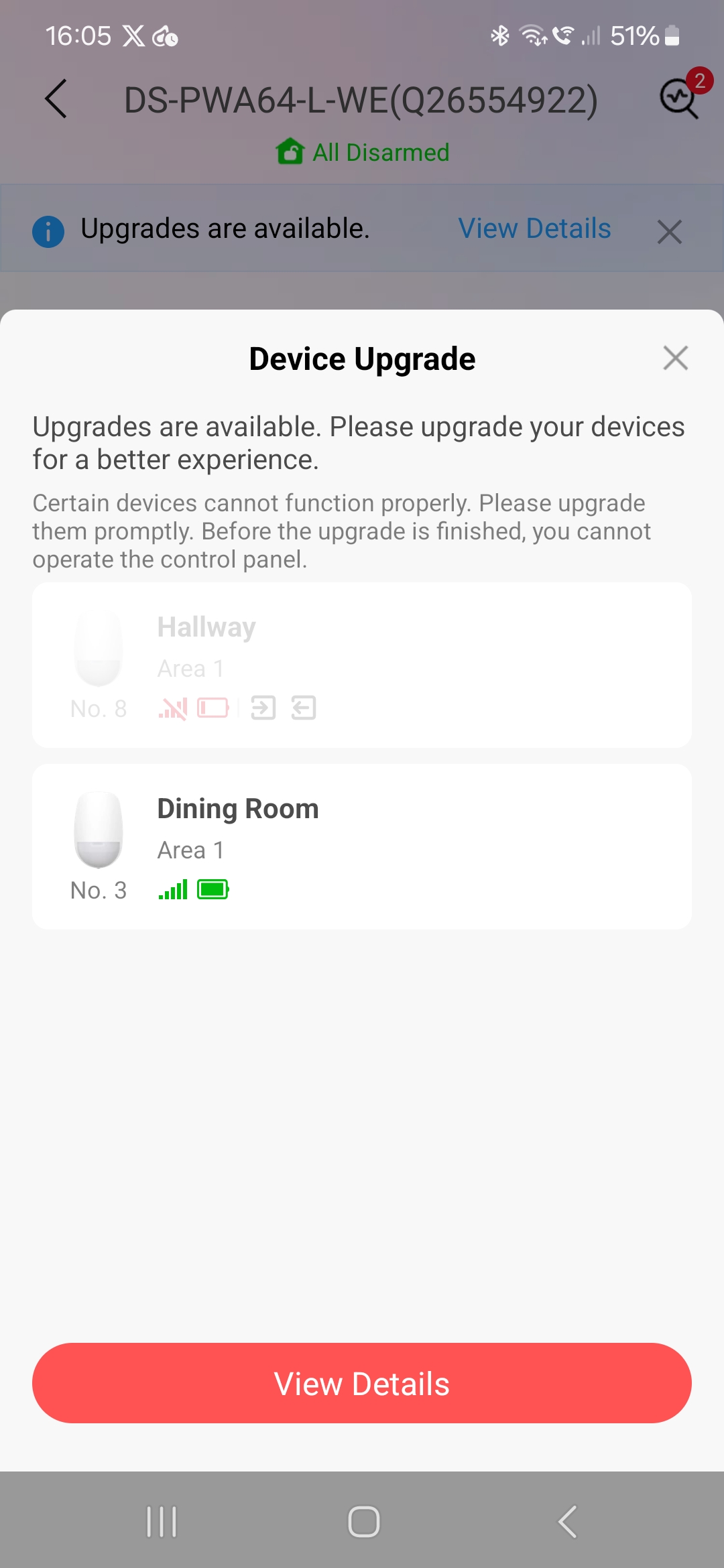Tap the Android recent apps button

(x=161, y=1521)
